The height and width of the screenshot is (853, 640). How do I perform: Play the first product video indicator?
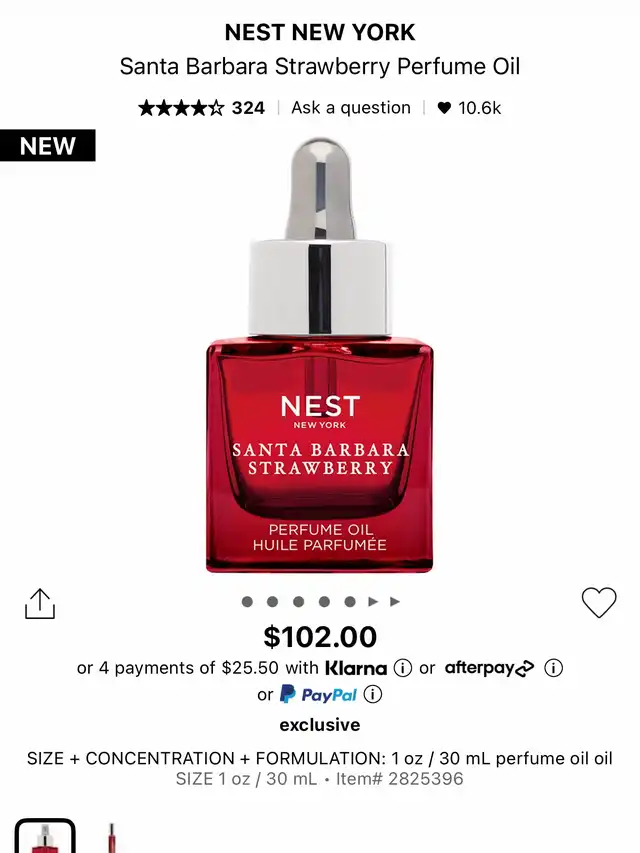click(373, 601)
